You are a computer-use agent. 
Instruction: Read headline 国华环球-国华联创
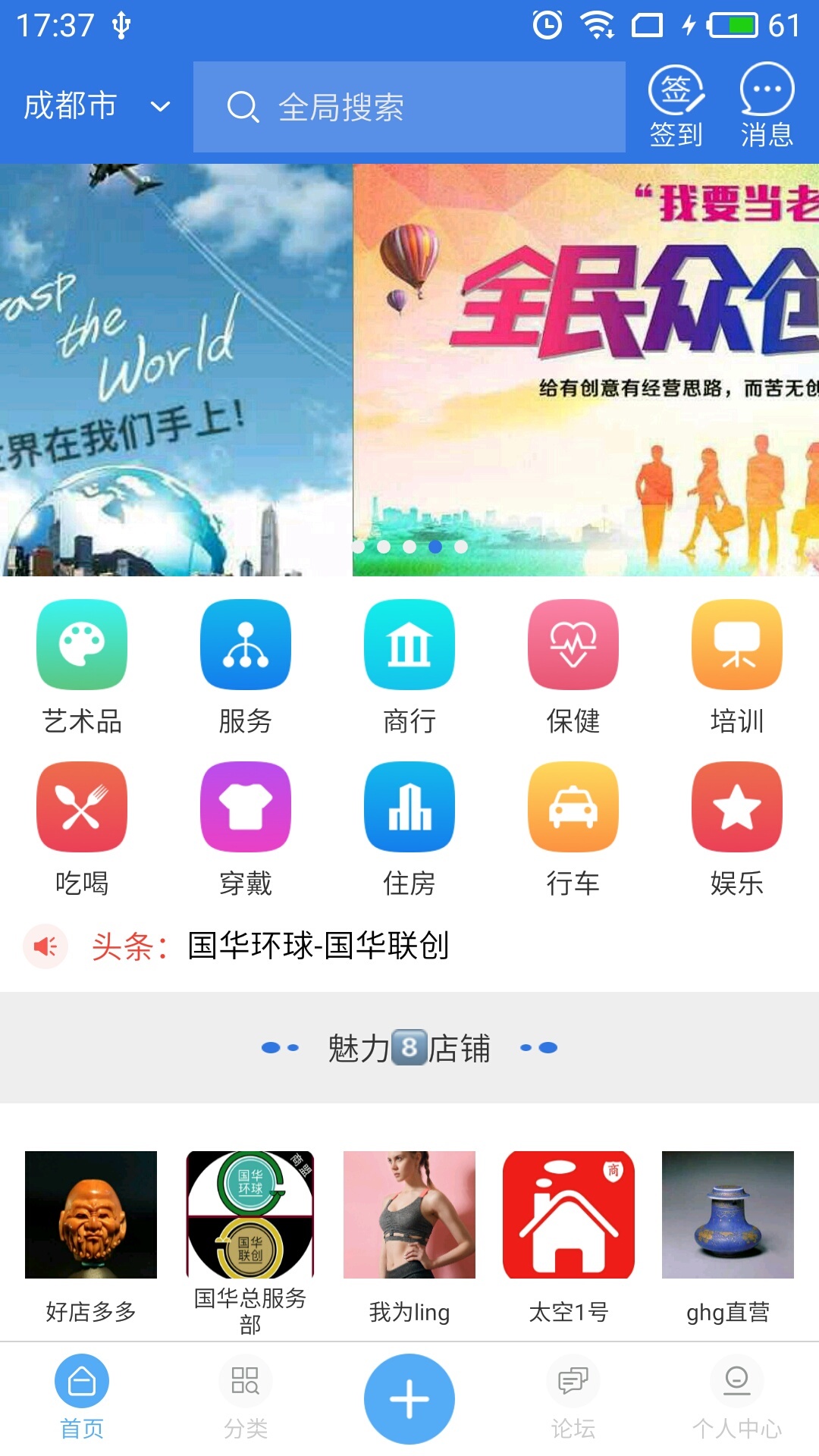coord(318,946)
